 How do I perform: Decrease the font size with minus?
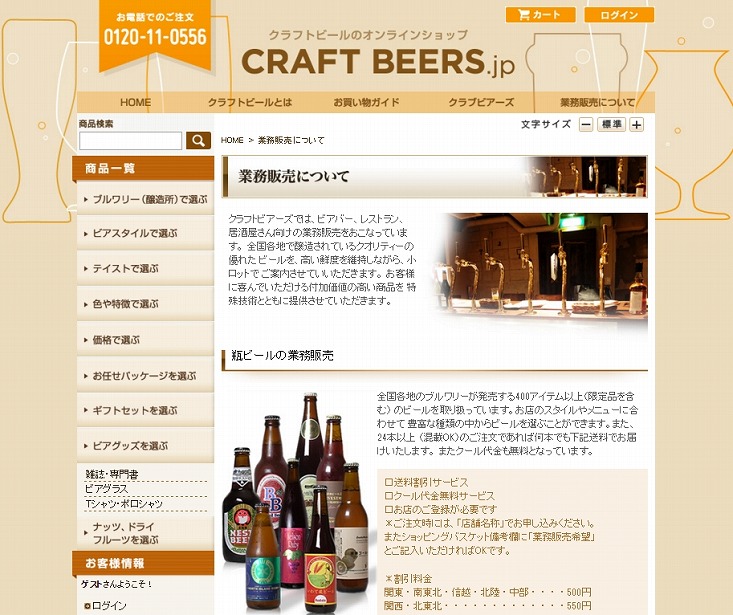[587, 125]
